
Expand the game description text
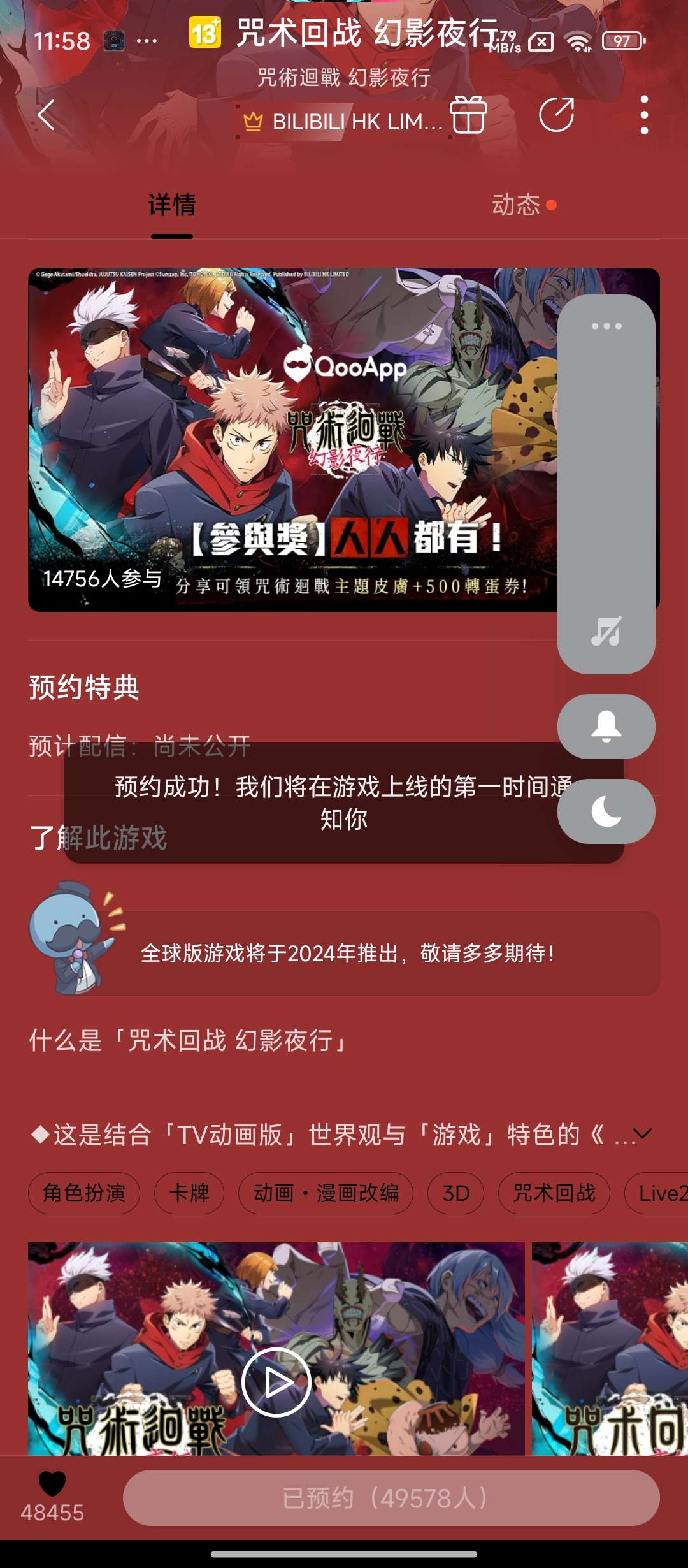coord(642,1133)
